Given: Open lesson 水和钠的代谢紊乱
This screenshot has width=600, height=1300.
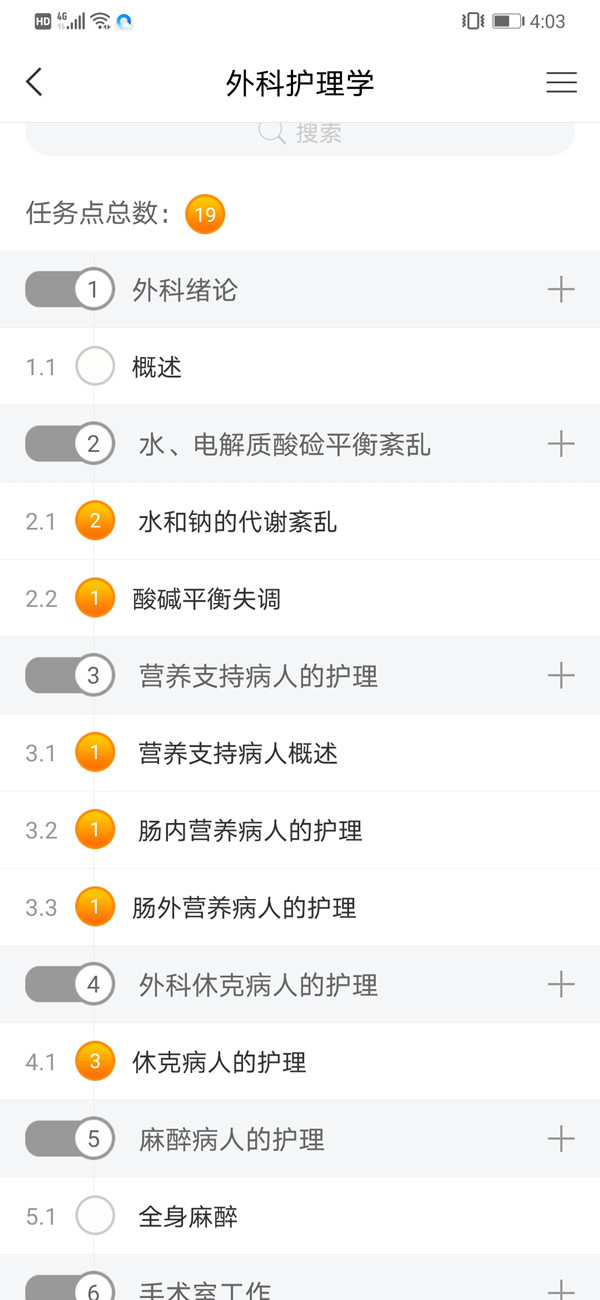Looking at the screenshot, I should click(x=237, y=521).
